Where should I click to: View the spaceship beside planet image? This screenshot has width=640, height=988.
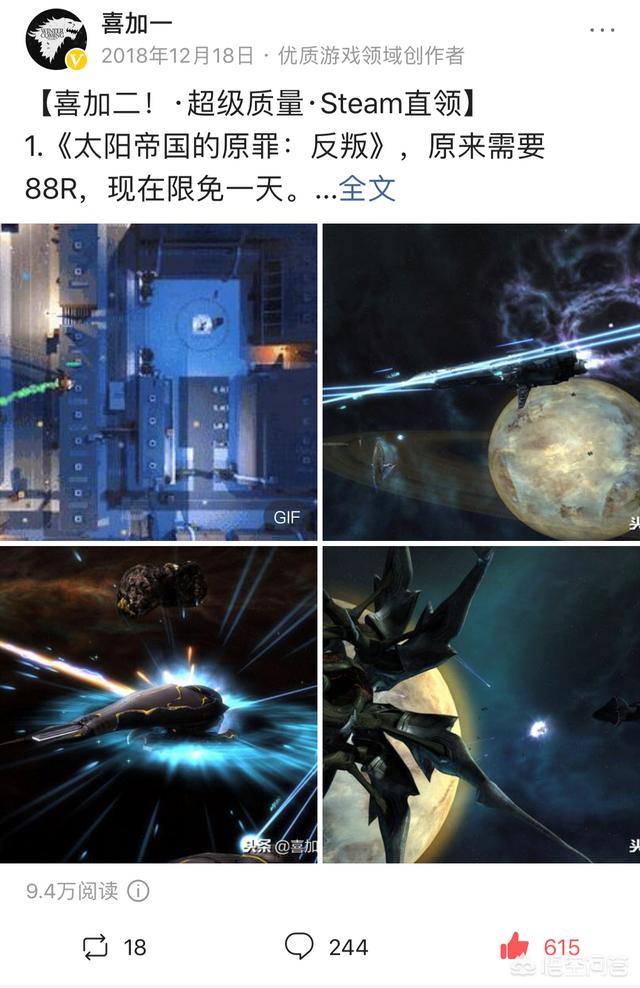click(x=481, y=382)
